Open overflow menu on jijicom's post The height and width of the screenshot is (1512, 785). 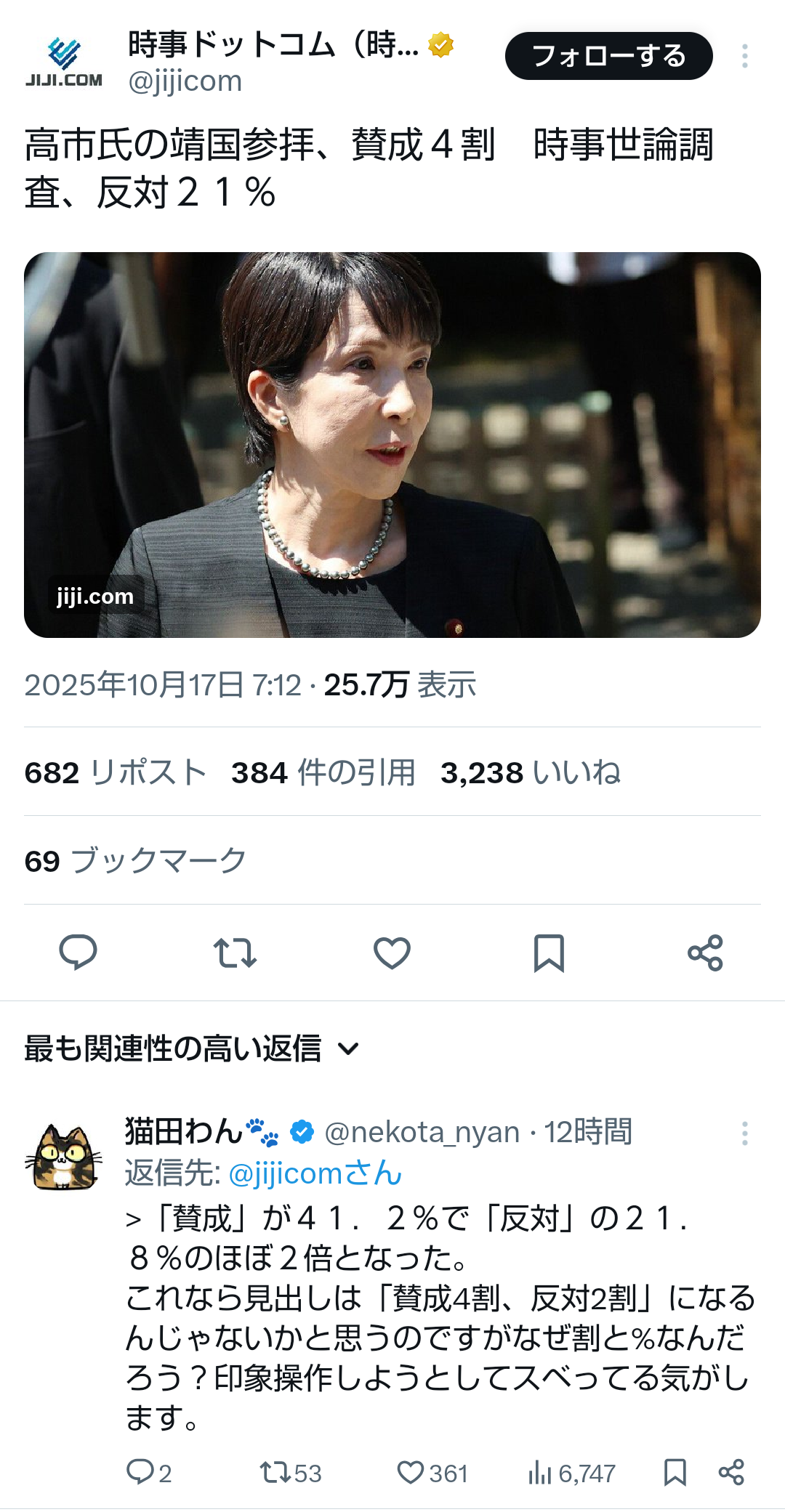pos(744,56)
